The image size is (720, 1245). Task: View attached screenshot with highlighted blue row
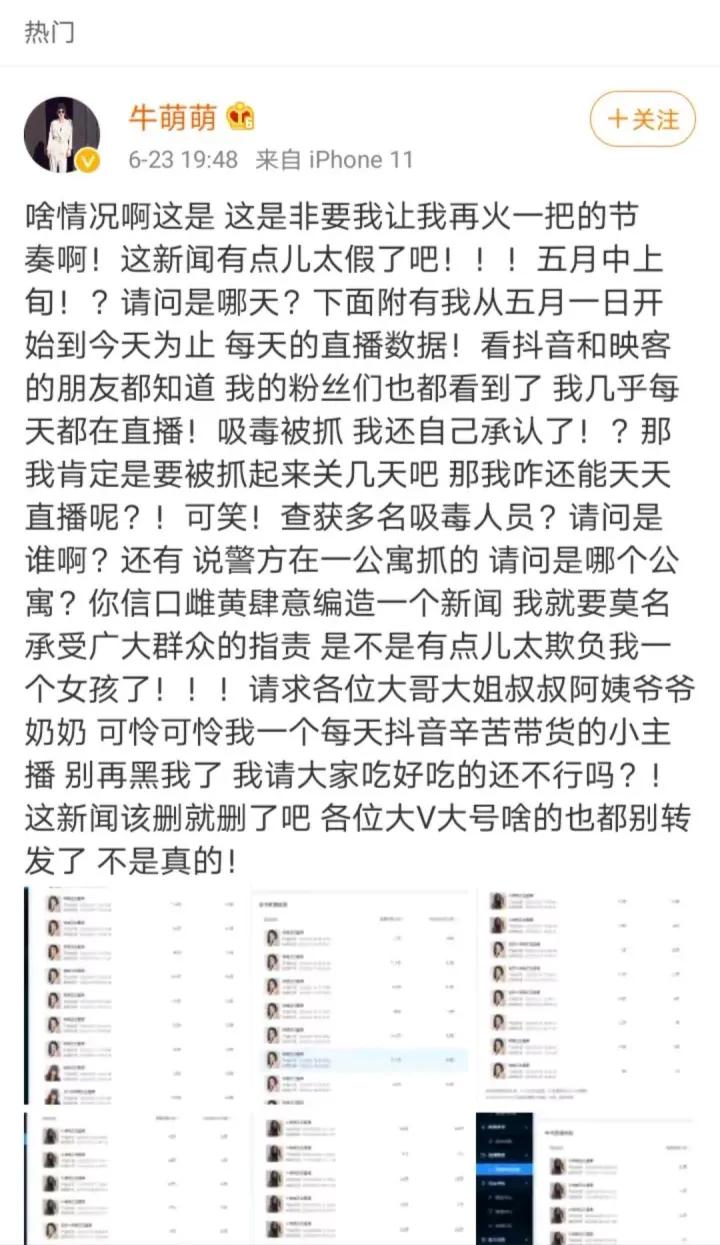click(x=360, y=993)
